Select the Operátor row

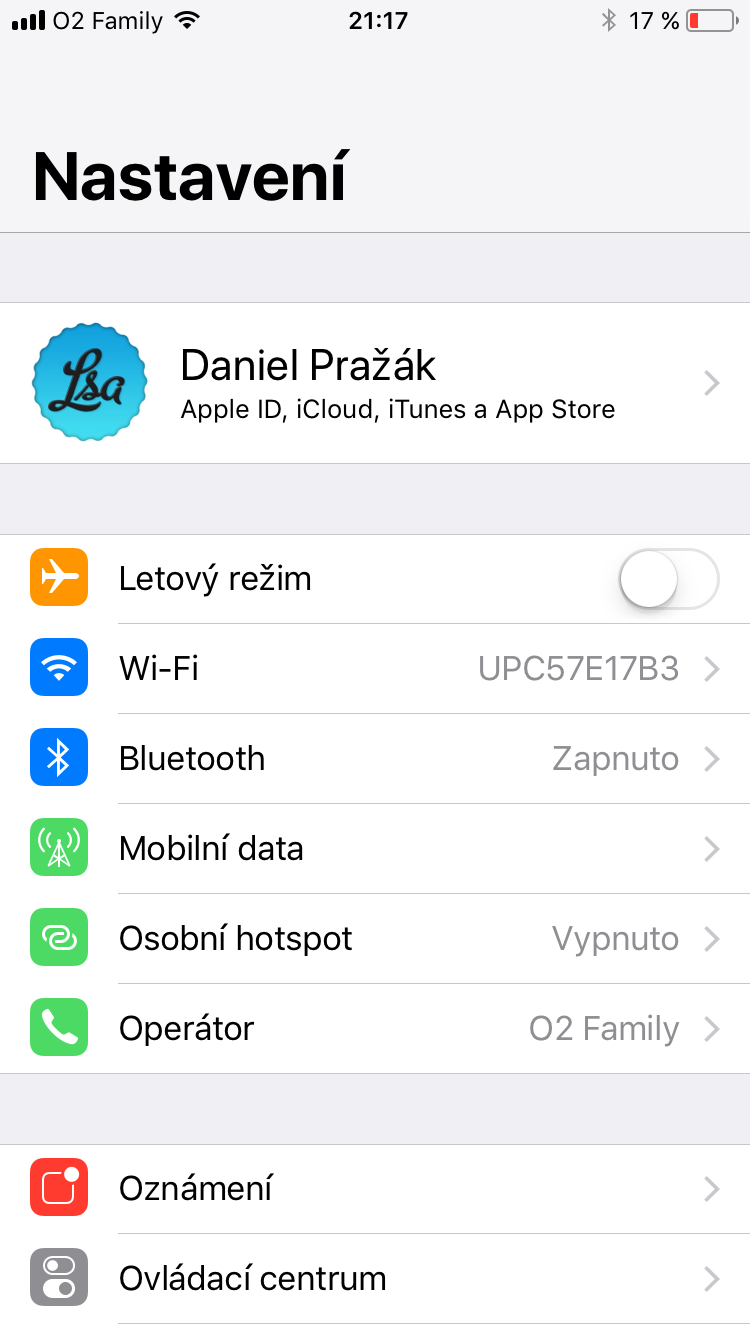click(x=375, y=1029)
